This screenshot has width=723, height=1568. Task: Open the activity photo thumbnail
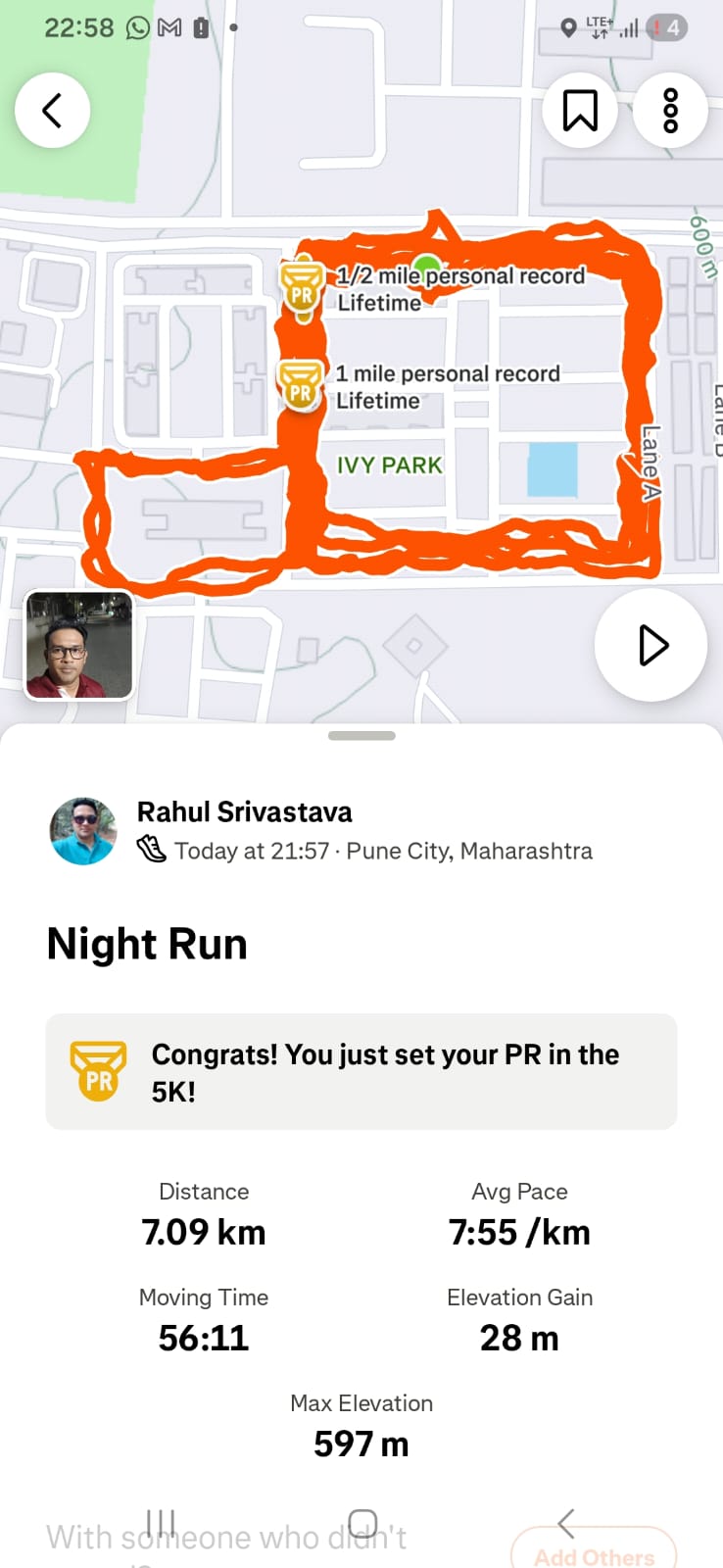[x=79, y=645]
